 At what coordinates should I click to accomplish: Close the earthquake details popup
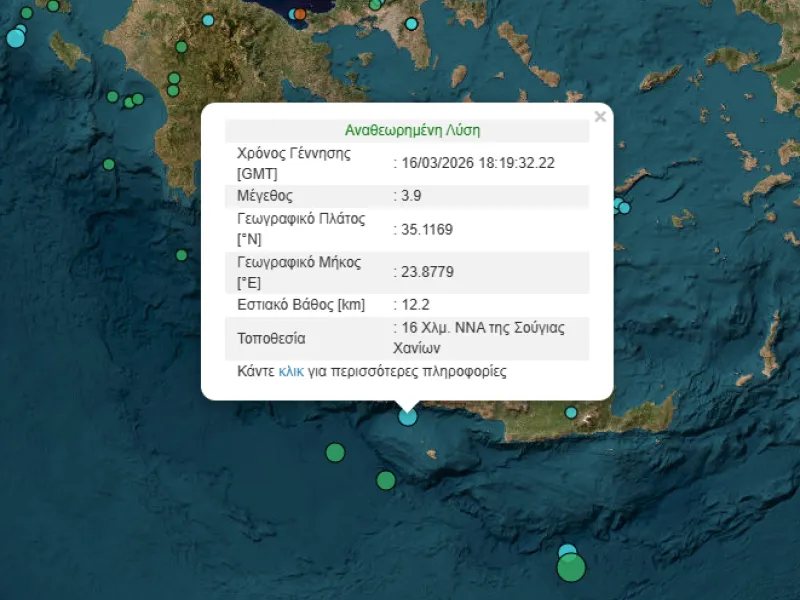(x=600, y=117)
